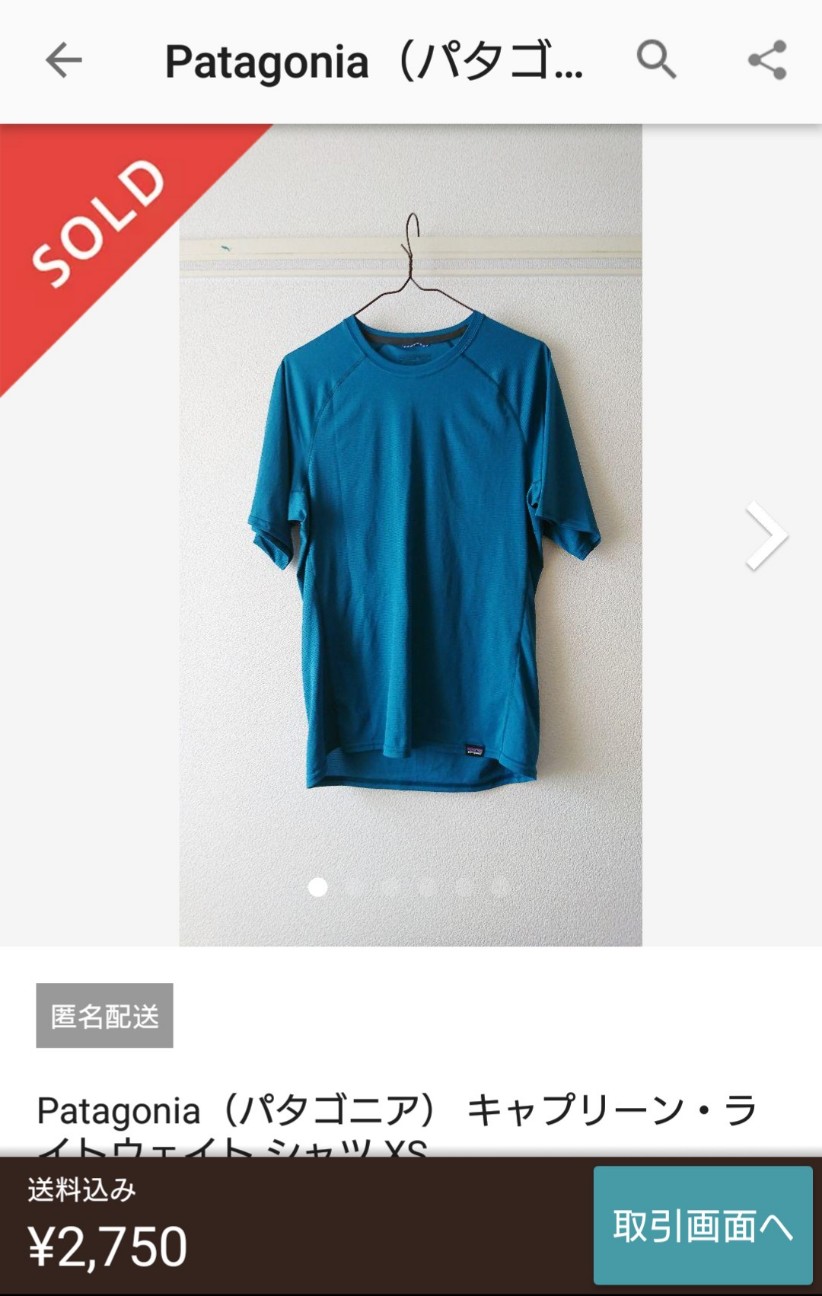The height and width of the screenshot is (1296, 822).
Task: Open the 取引画面へ transaction screen
Action: [x=702, y=1225]
